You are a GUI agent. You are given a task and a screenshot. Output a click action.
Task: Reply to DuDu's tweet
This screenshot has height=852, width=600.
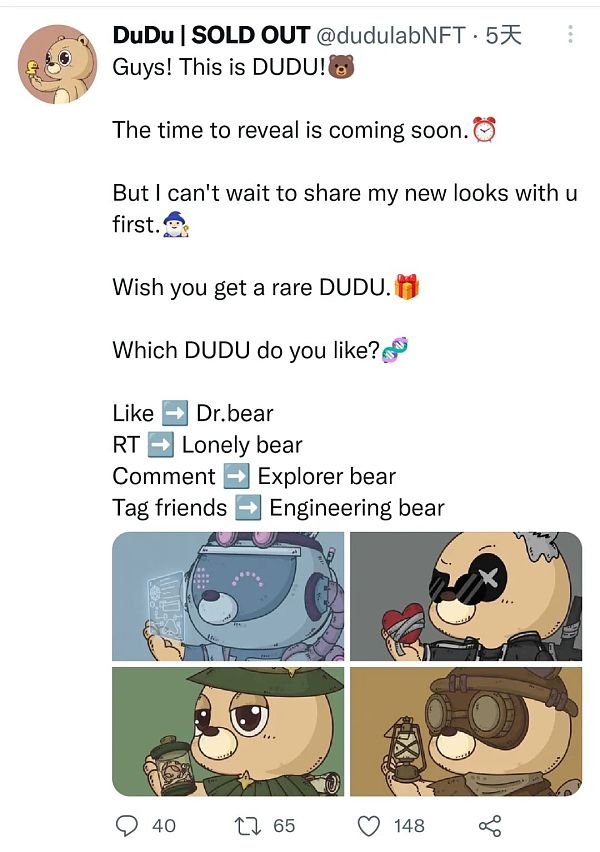pos(128,825)
